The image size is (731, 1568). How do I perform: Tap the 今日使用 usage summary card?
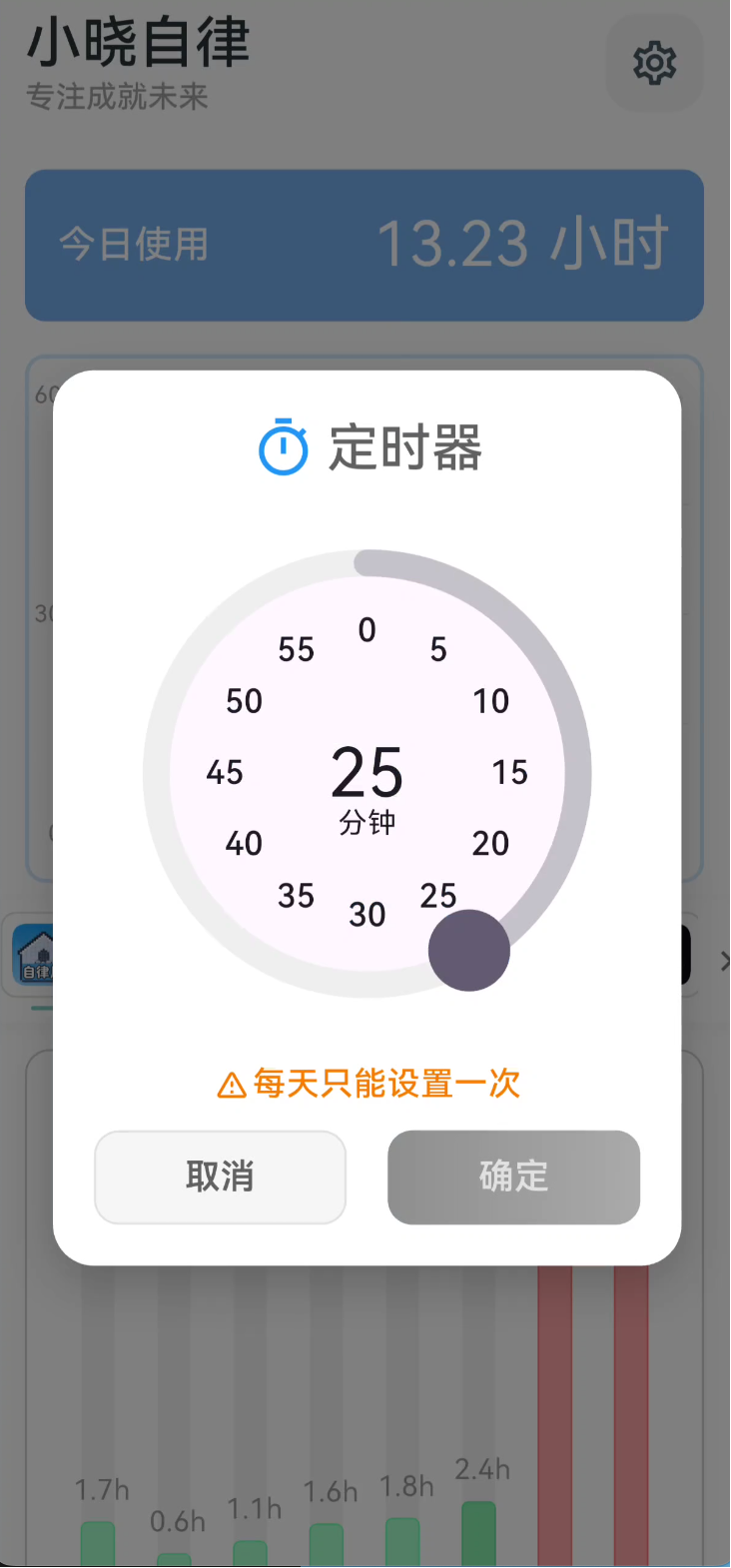coord(365,245)
